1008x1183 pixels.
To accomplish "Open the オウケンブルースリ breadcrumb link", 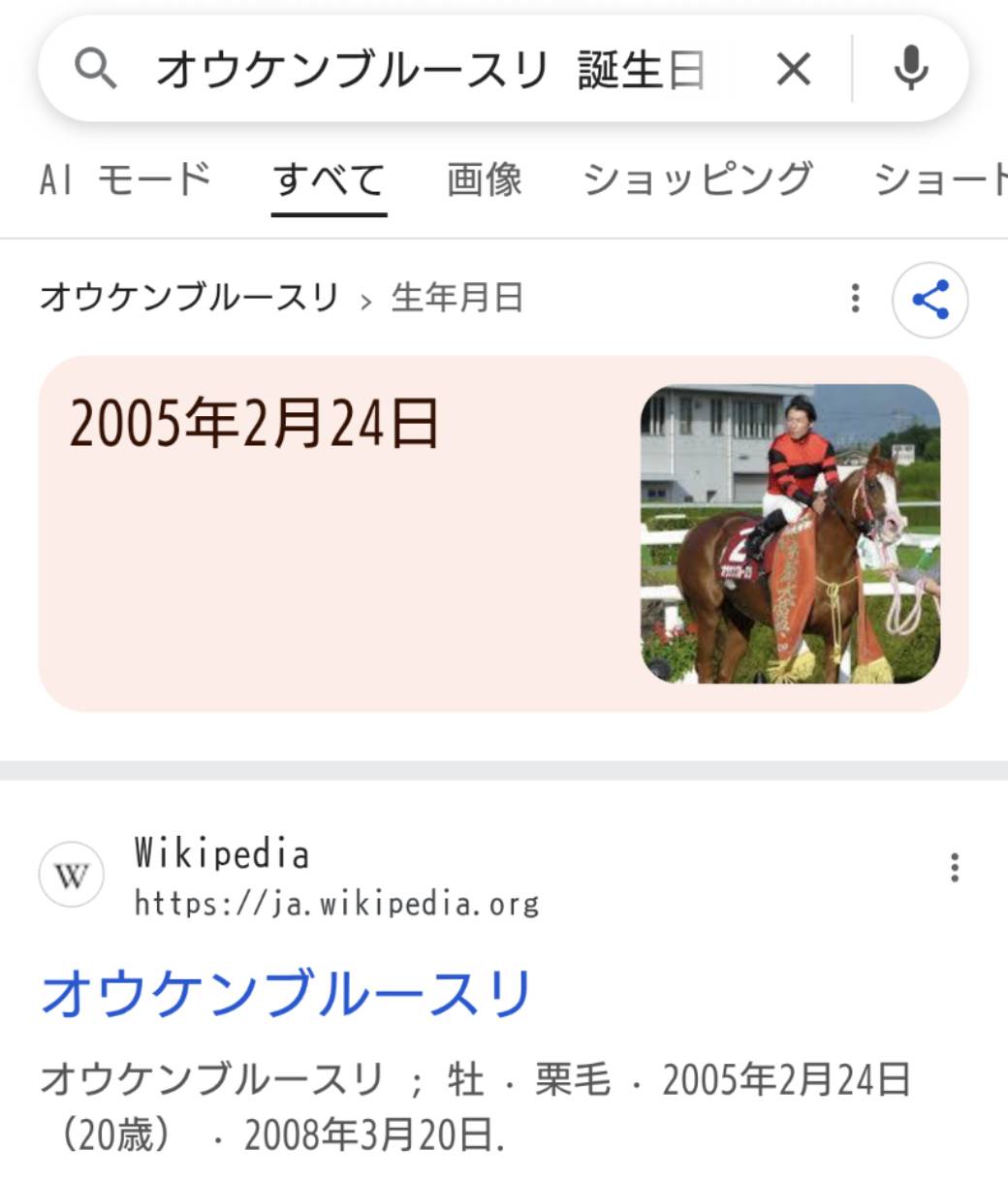I will point(189,298).
